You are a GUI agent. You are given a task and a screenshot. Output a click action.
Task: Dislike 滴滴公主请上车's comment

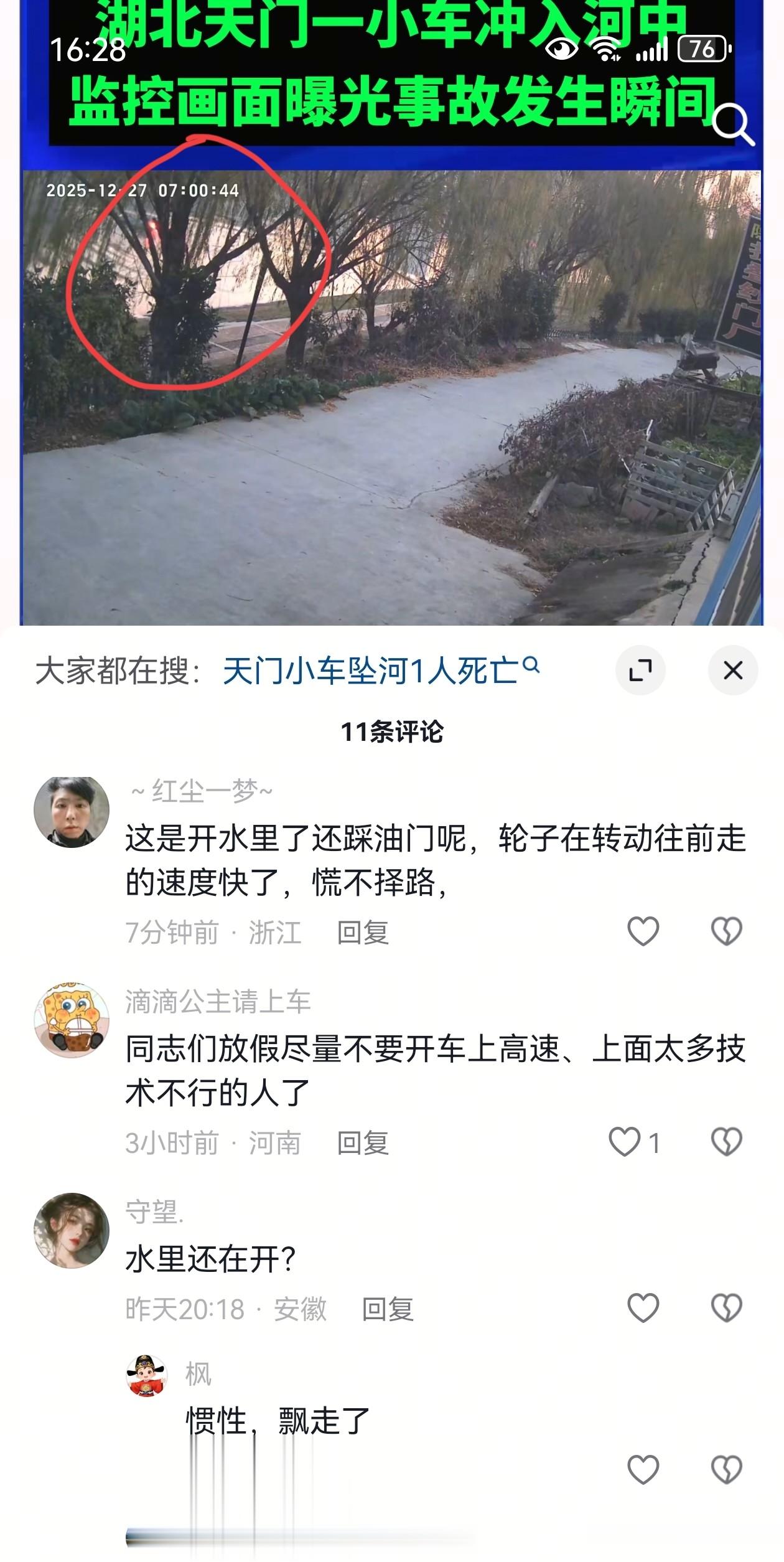(x=726, y=1142)
